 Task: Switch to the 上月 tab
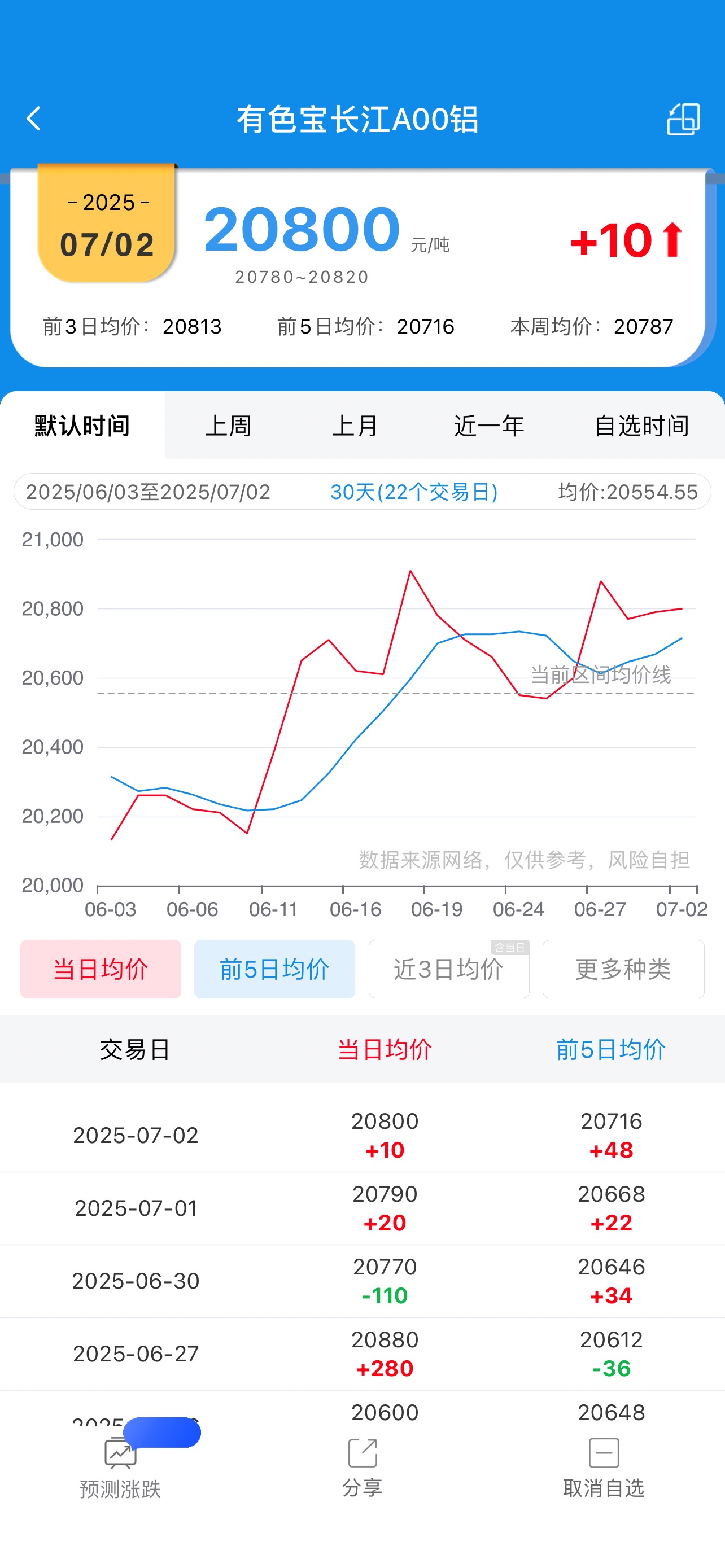pos(355,426)
